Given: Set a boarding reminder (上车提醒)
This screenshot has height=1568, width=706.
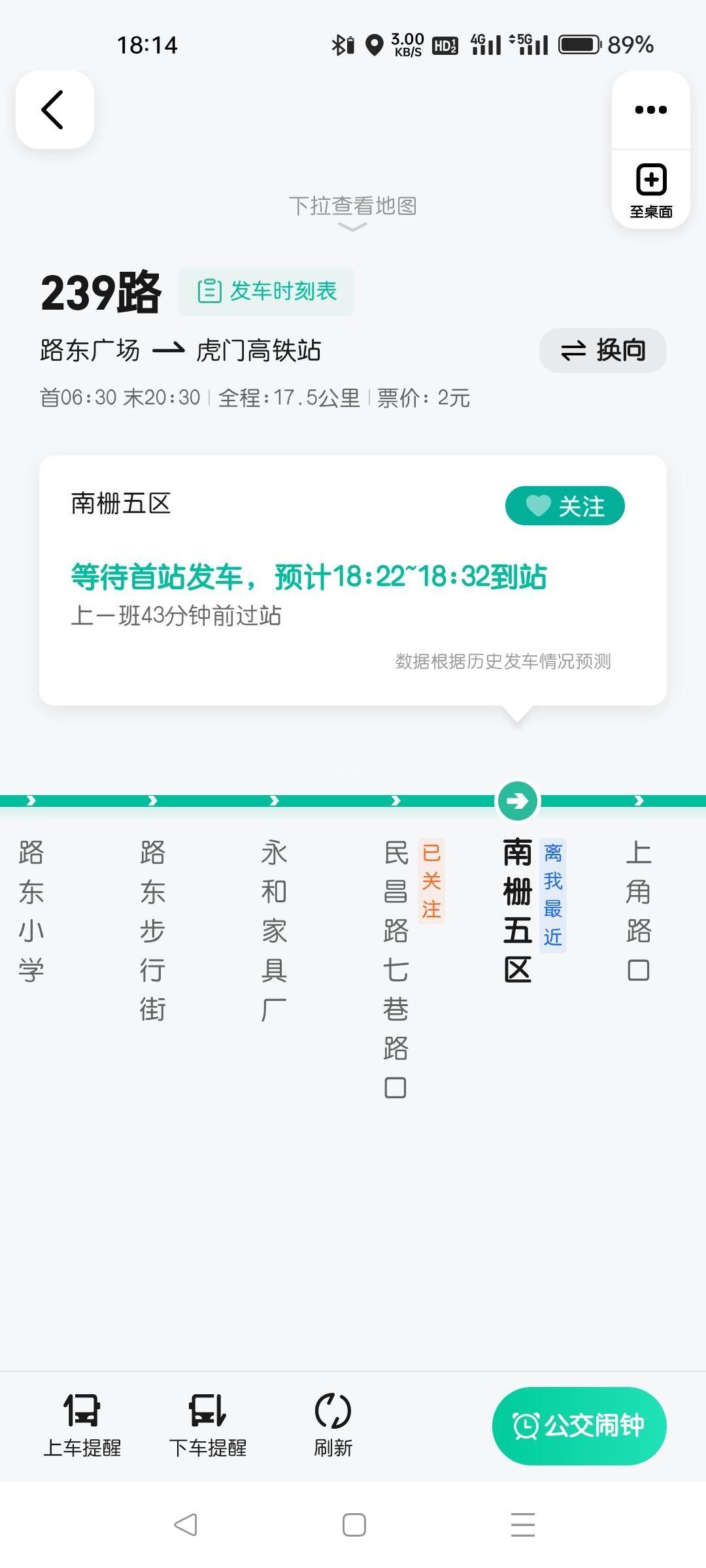Looking at the screenshot, I should (x=82, y=1426).
